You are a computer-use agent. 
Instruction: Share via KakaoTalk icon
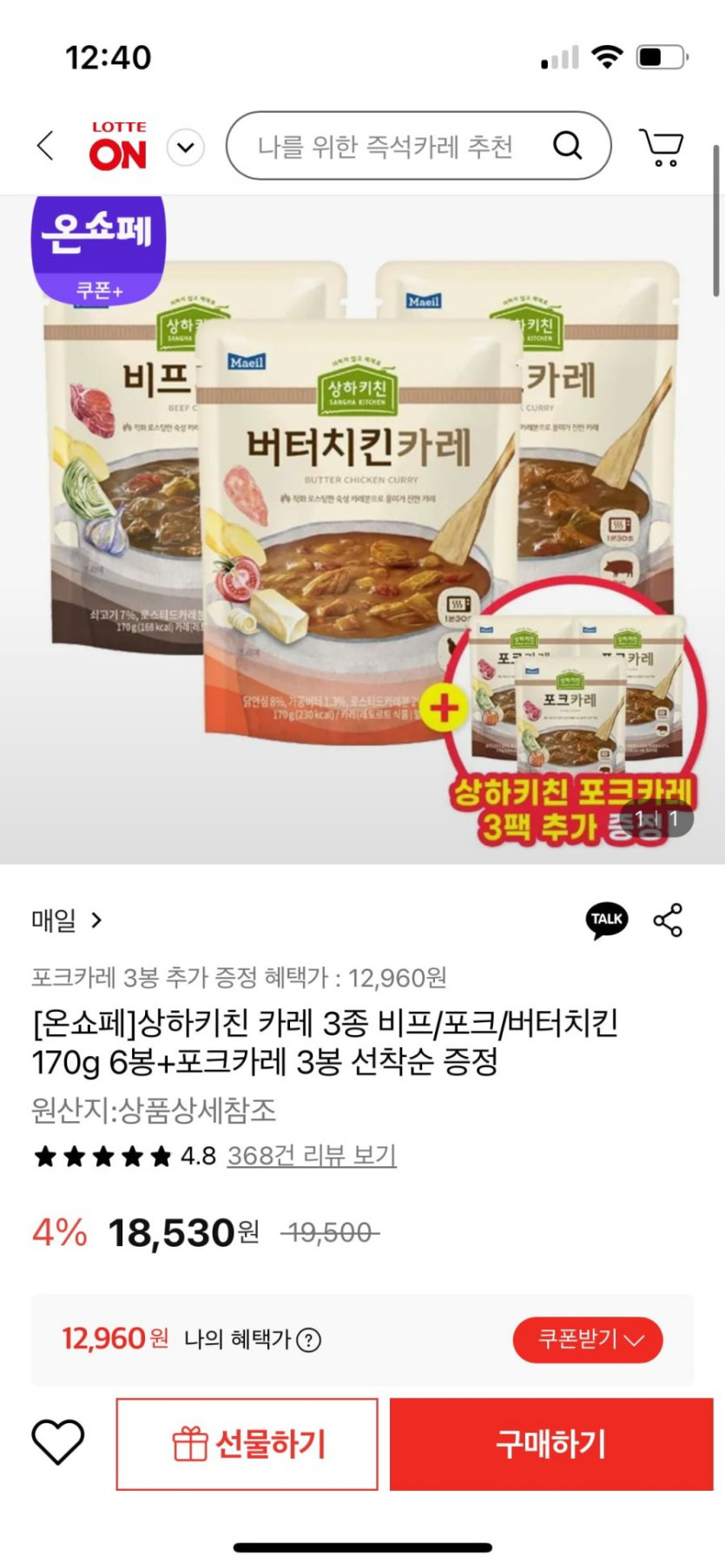coord(606,920)
